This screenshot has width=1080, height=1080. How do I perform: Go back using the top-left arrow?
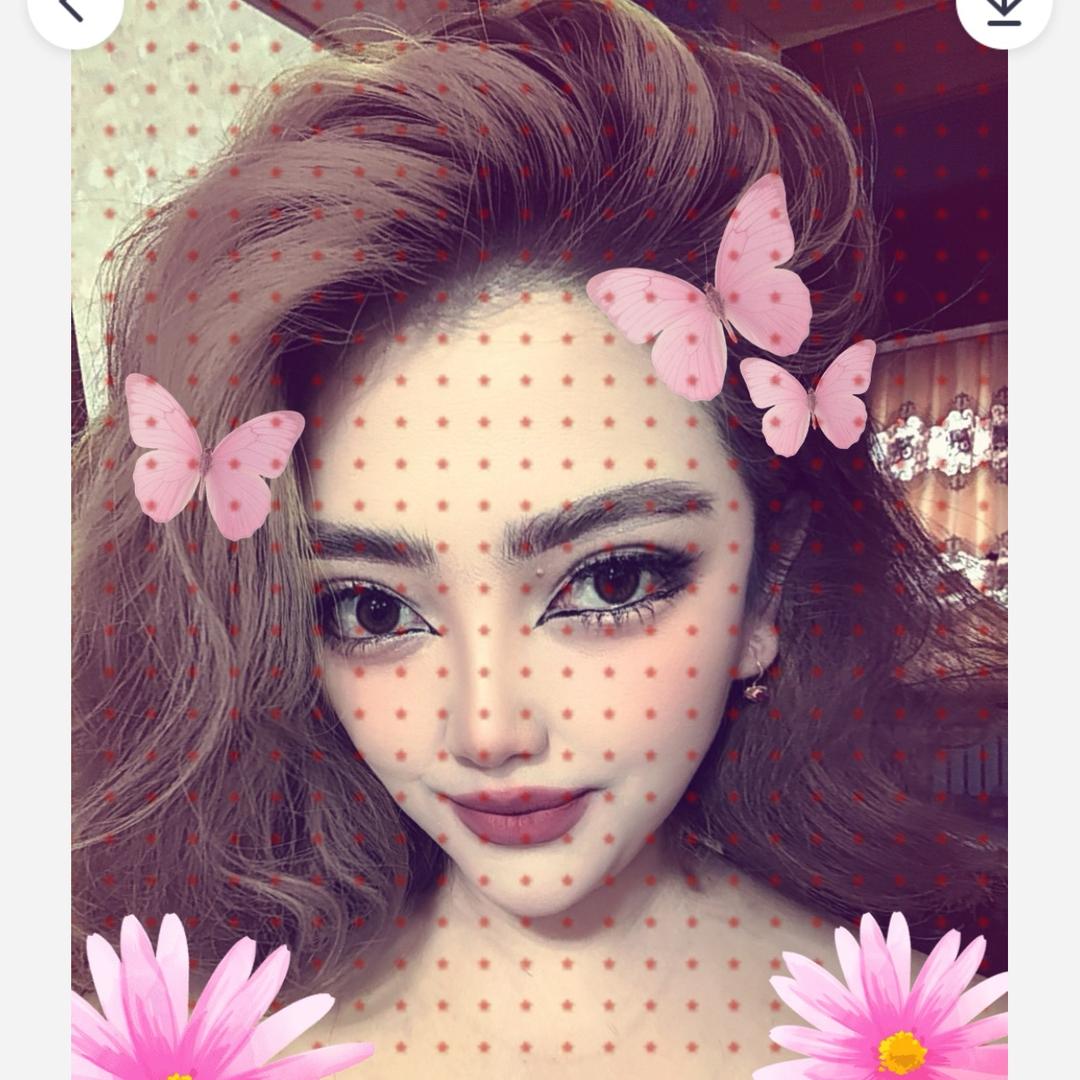pos(72,10)
